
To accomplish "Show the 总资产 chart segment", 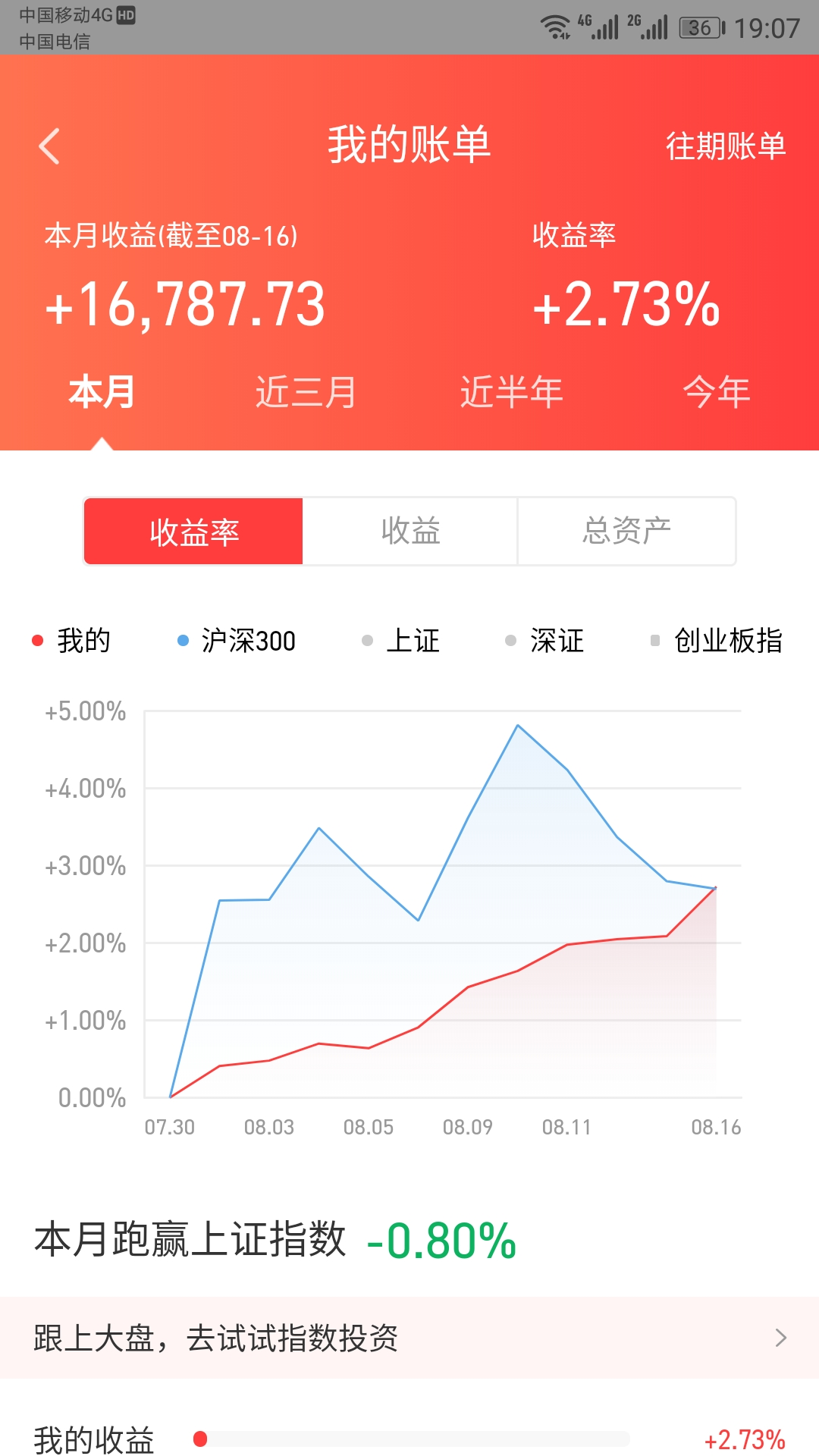I will coord(626,532).
